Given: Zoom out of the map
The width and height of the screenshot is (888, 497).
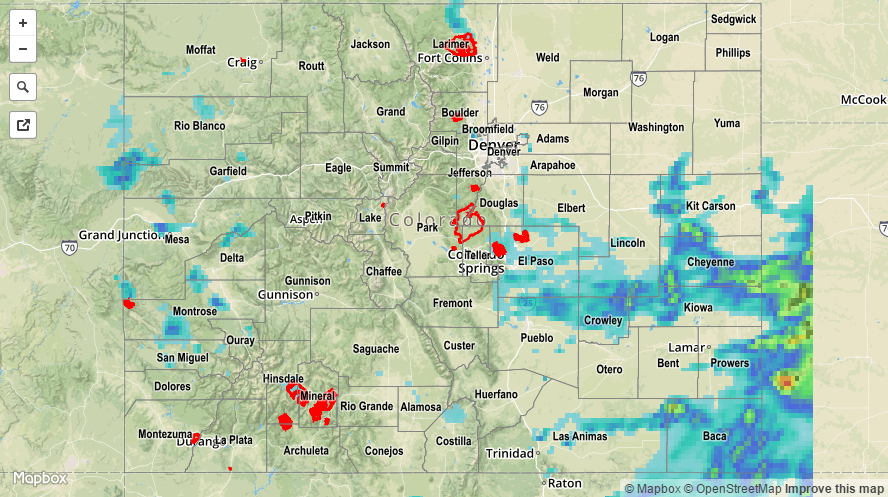Looking at the screenshot, I should point(23,49).
